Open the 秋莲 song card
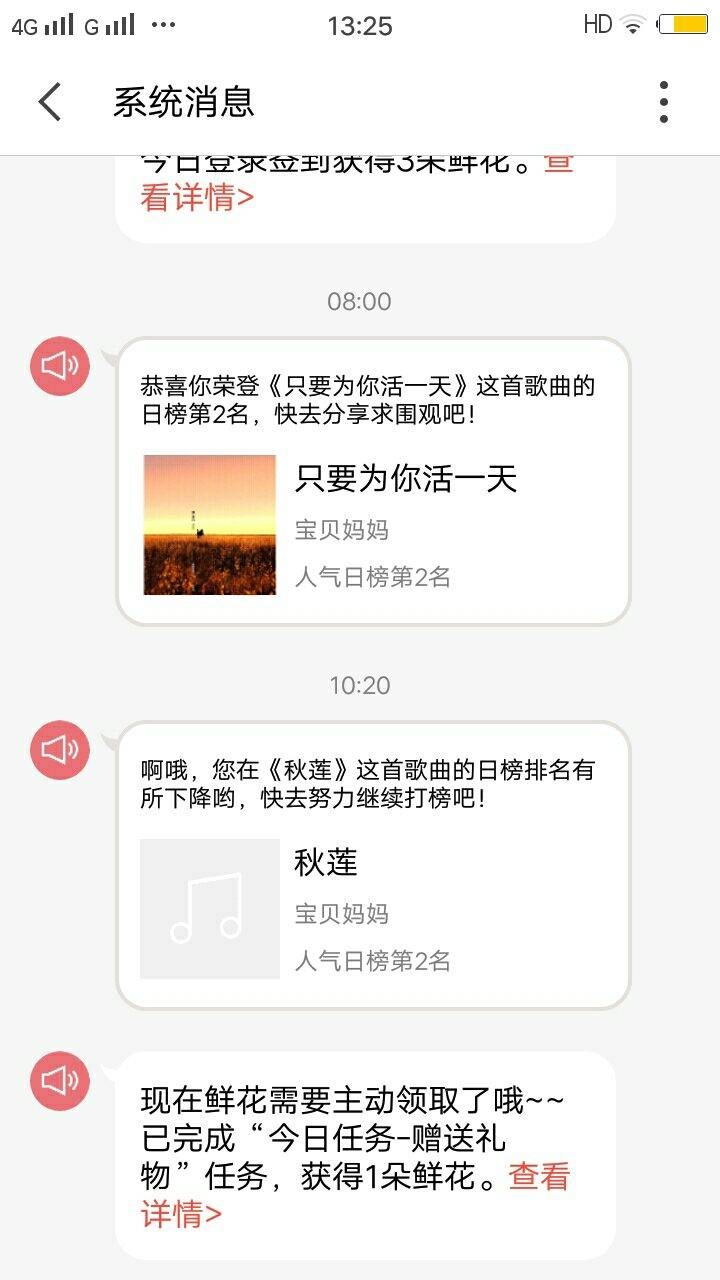Screen dimensions: 720x1280 tap(374, 908)
